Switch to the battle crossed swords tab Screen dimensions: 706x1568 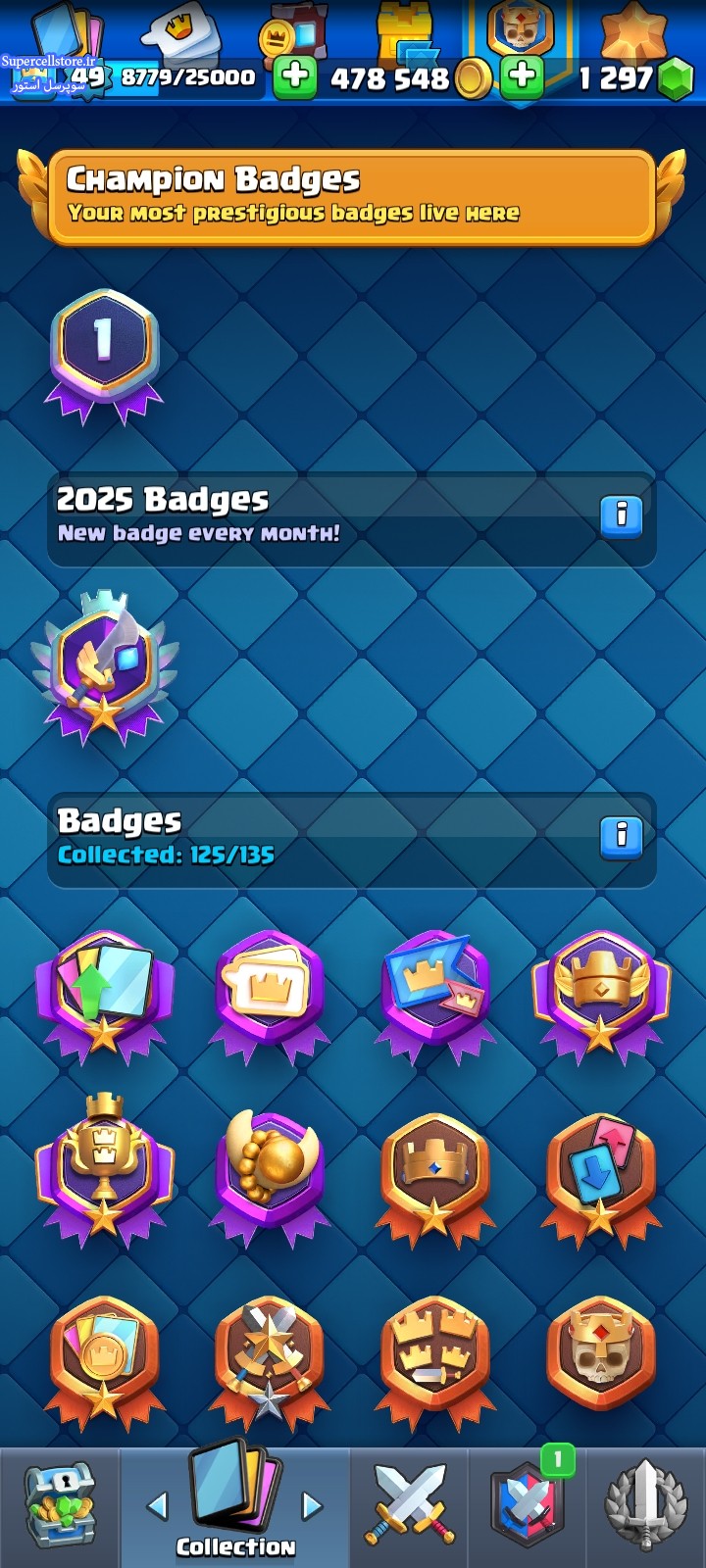click(409, 1506)
